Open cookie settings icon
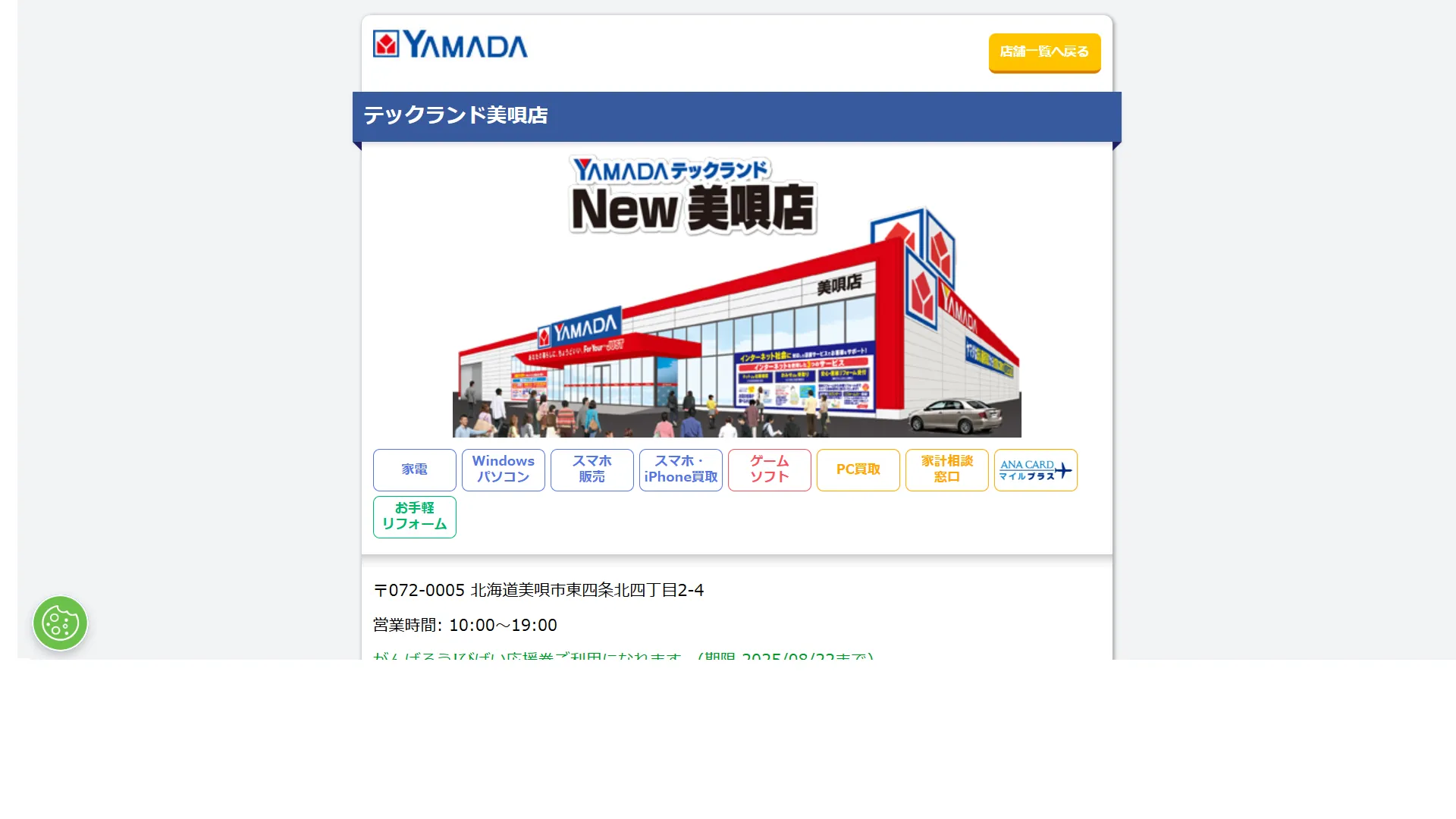The image size is (1456, 819). [61, 623]
